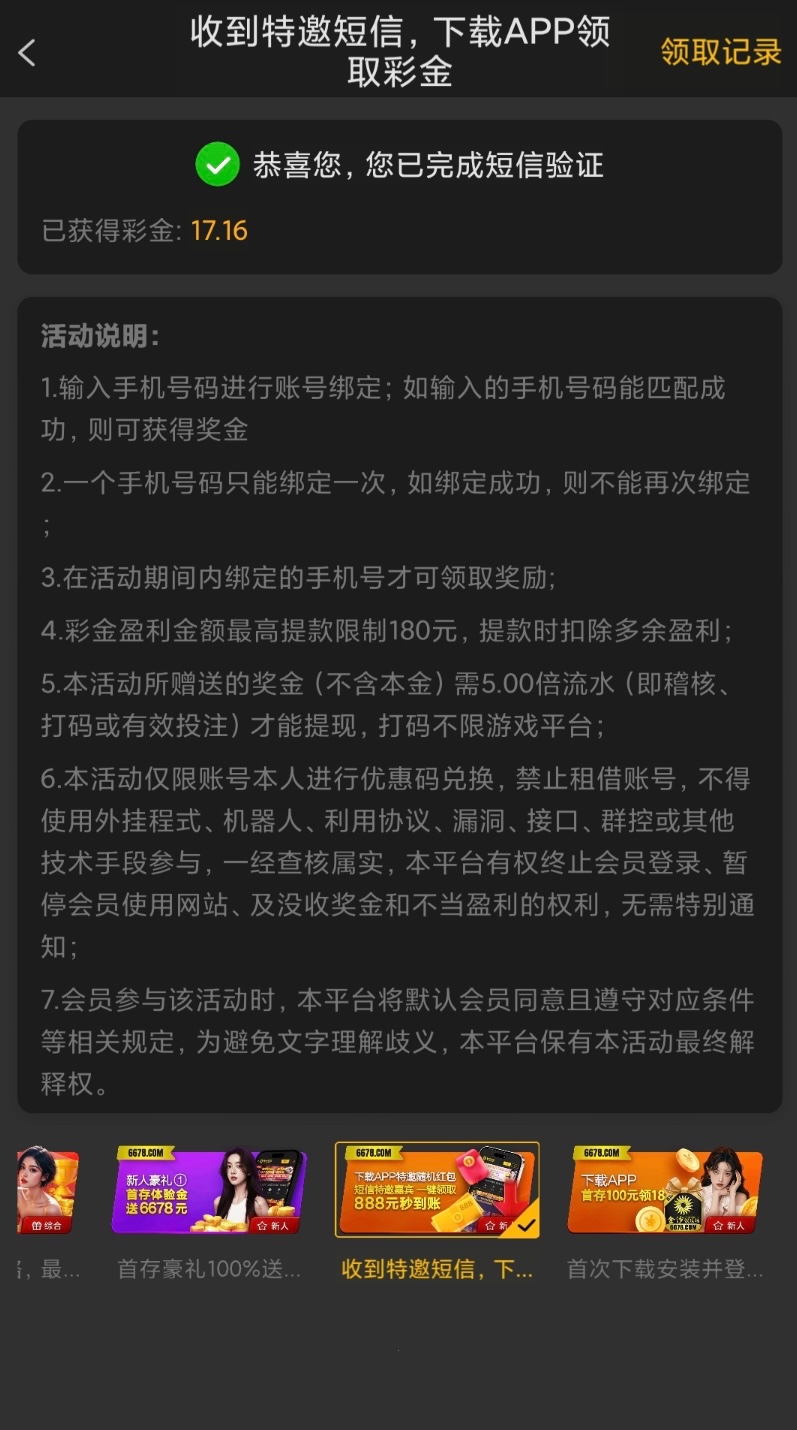Open 领取记录 claim history
This screenshot has width=797, height=1430.
[x=720, y=52]
